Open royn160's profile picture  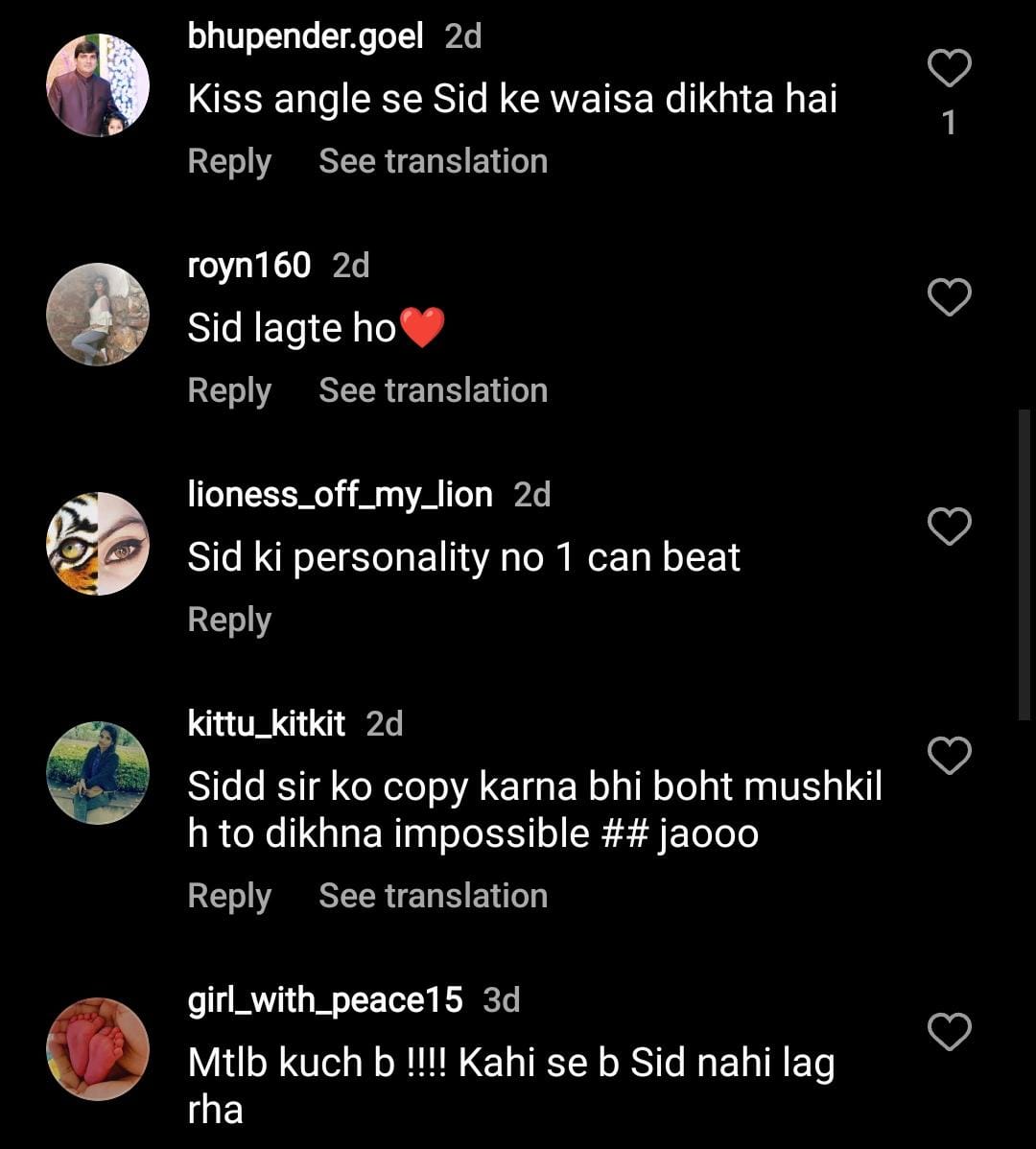98,315
